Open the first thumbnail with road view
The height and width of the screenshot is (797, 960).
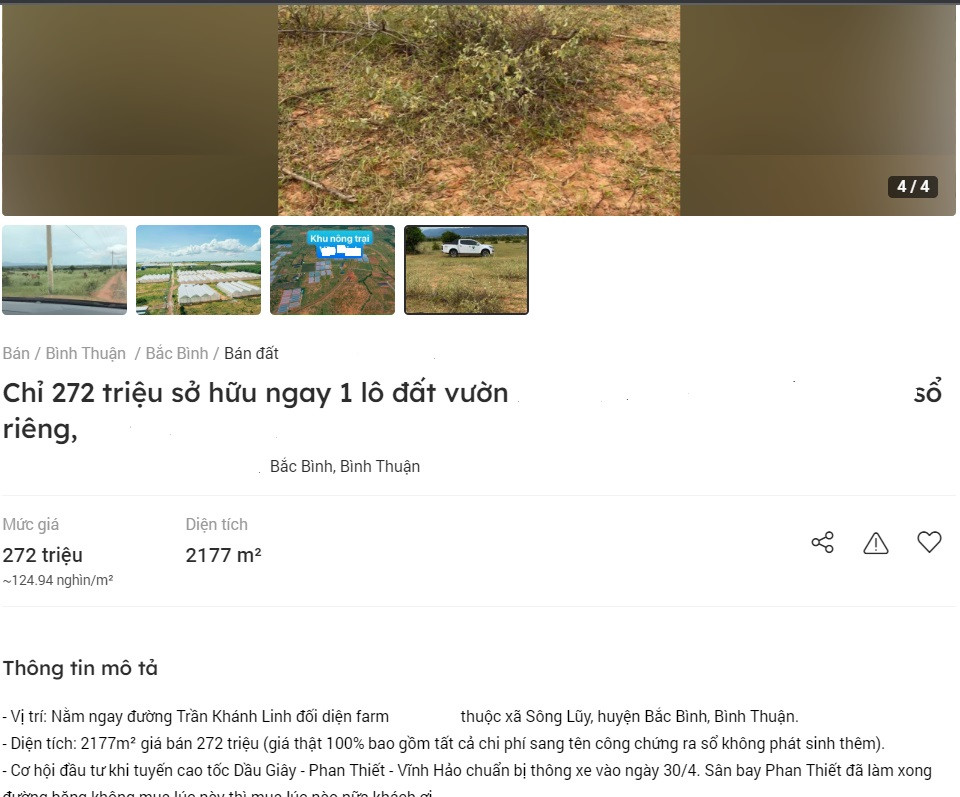coord(65,270)
